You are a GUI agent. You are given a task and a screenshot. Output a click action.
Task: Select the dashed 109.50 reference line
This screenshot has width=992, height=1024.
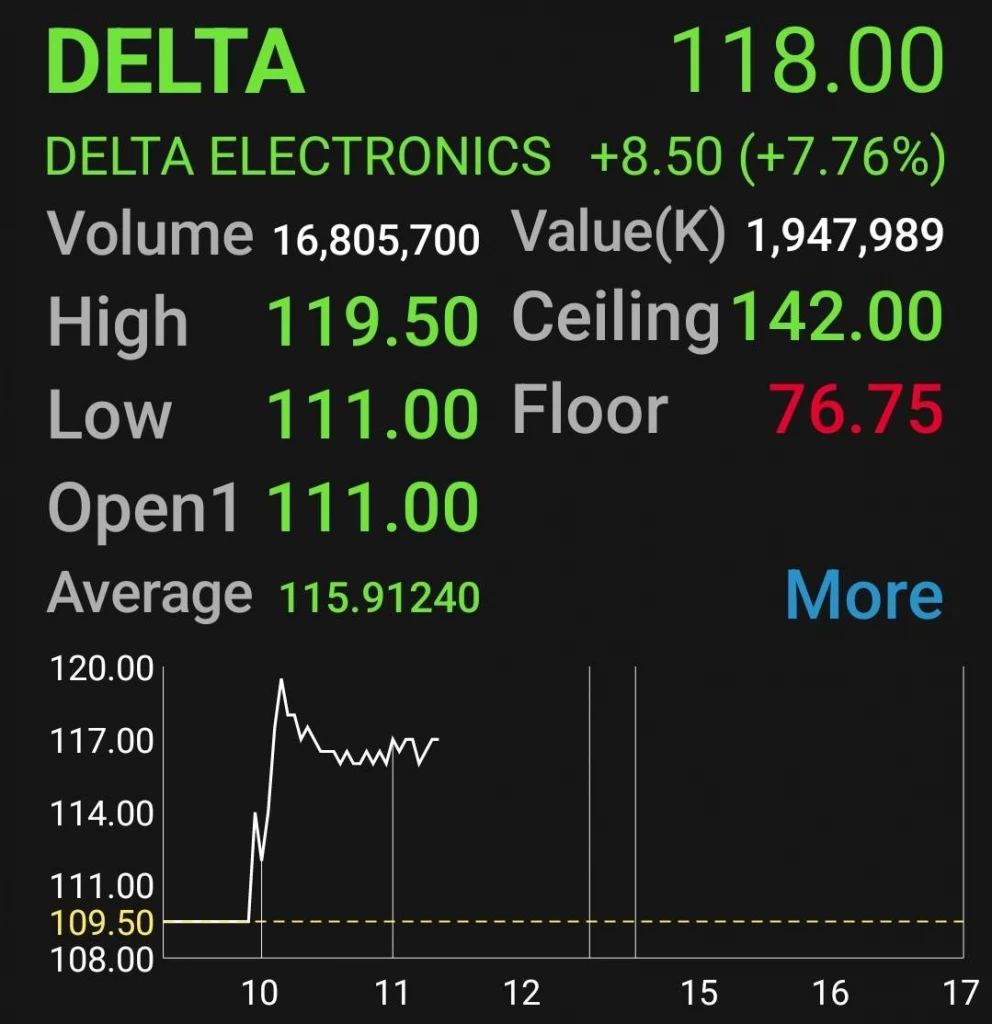coord(700,921)
